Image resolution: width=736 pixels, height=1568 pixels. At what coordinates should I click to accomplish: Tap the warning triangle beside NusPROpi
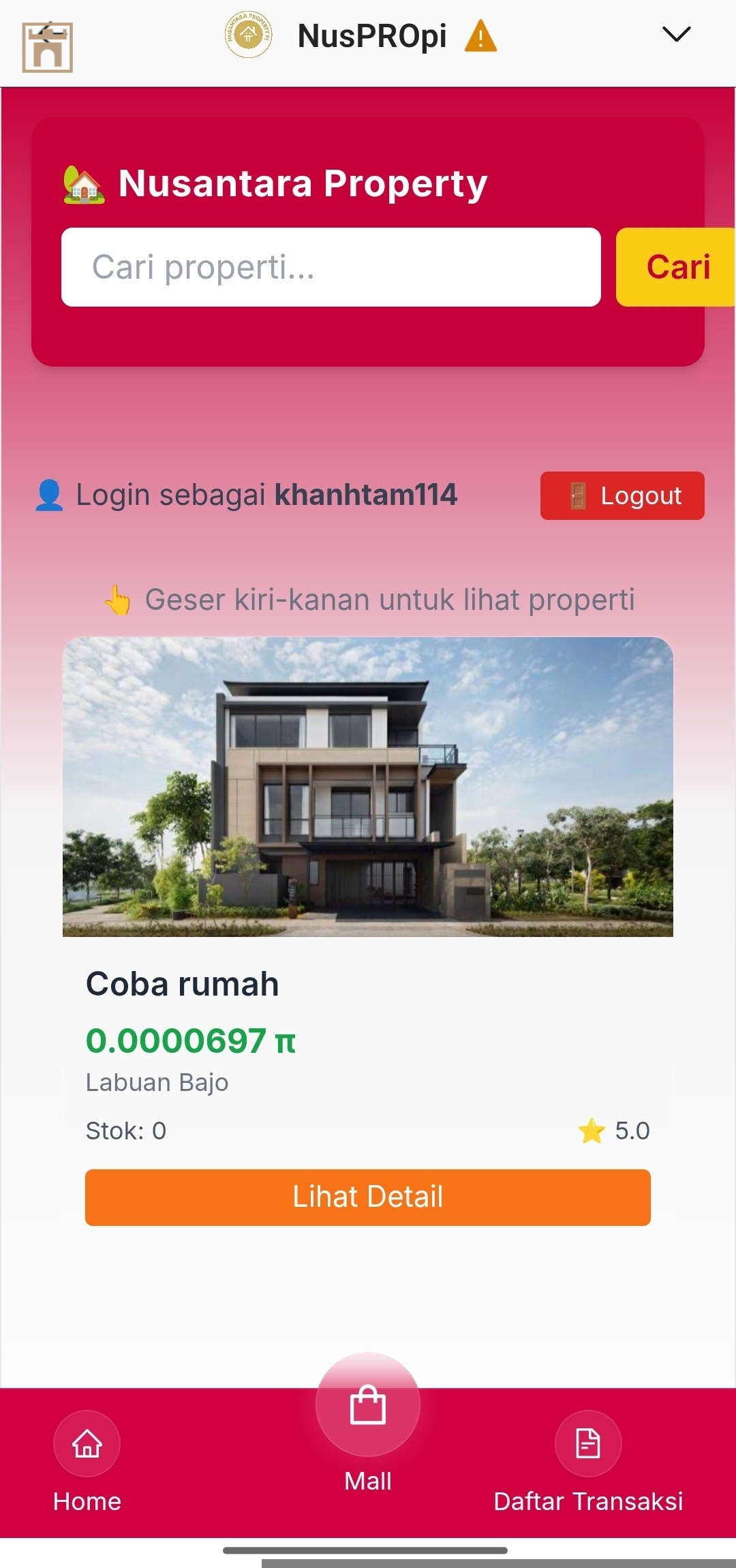pos(480,36)
